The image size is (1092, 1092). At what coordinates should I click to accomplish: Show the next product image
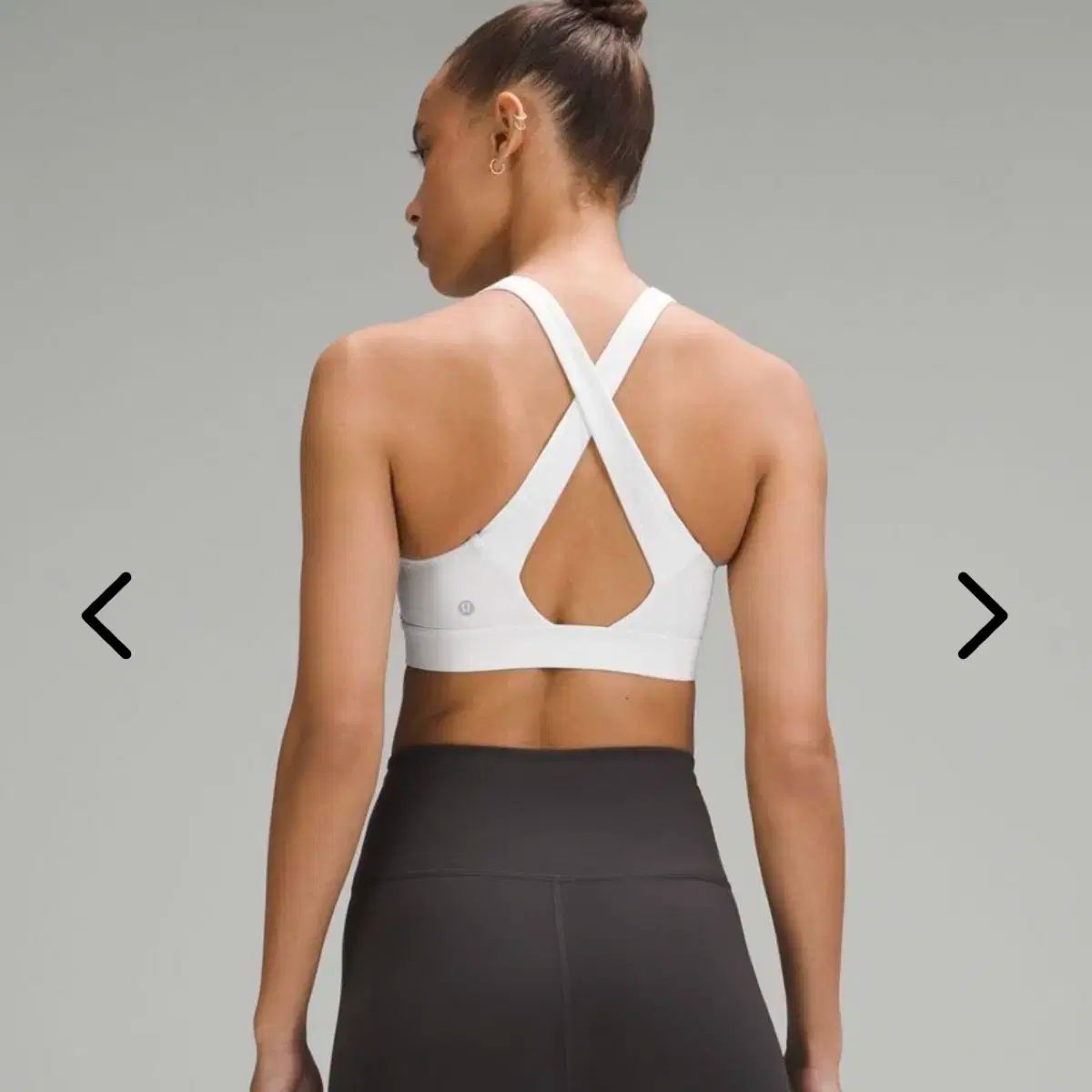[983, 615]
